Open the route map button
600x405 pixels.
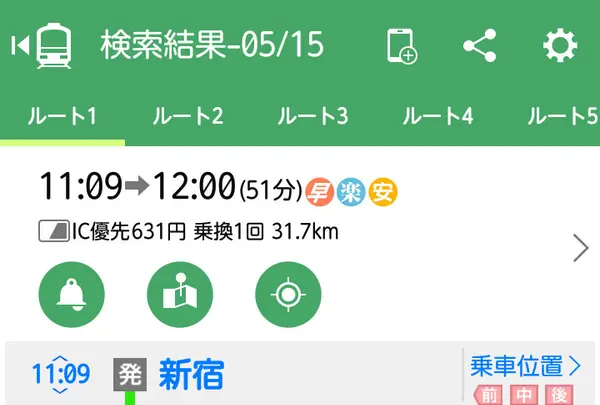[x=180, y=295]
